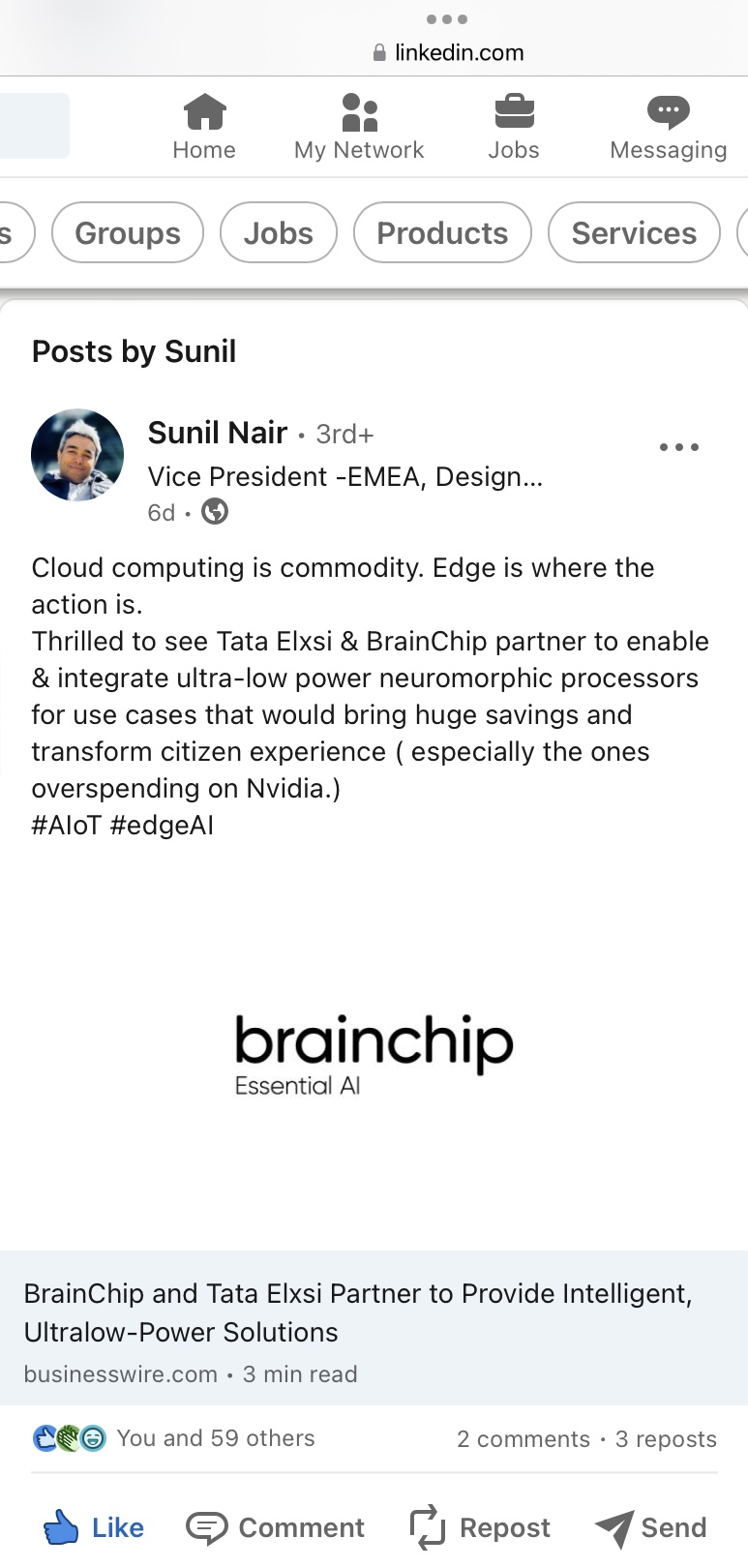Select the Jobs filter chip

click(x=279, y=233)
